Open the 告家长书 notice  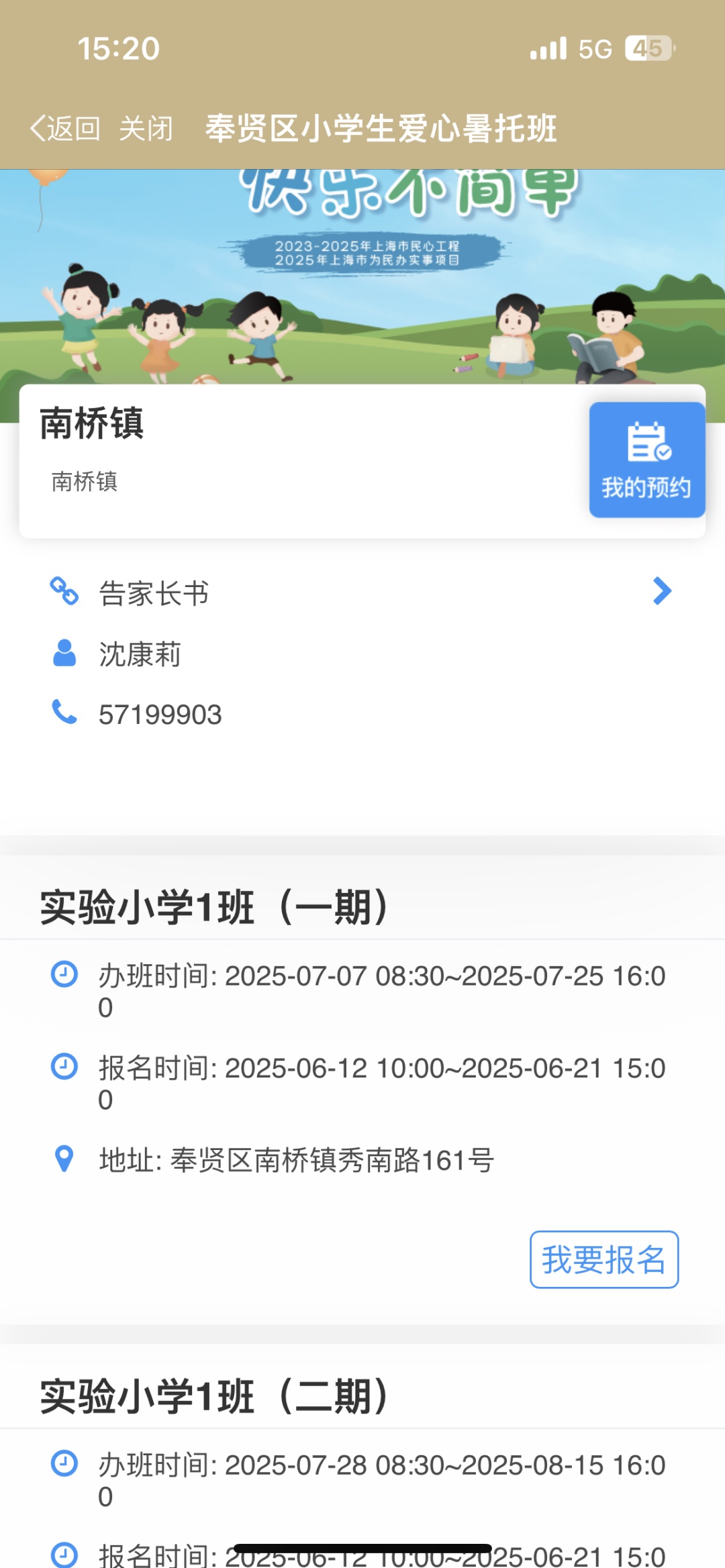pyautogui.click(x=362, y=592)
